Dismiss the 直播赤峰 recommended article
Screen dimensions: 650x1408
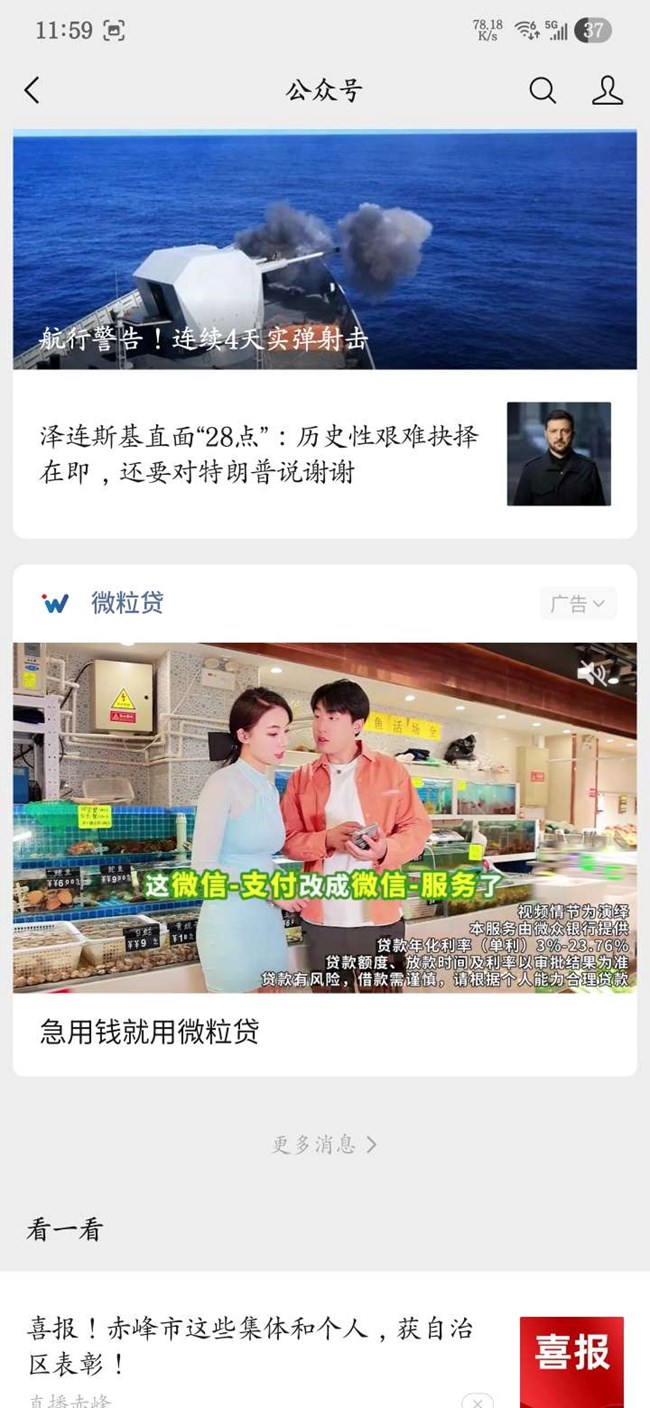(x=478, y=1400)
